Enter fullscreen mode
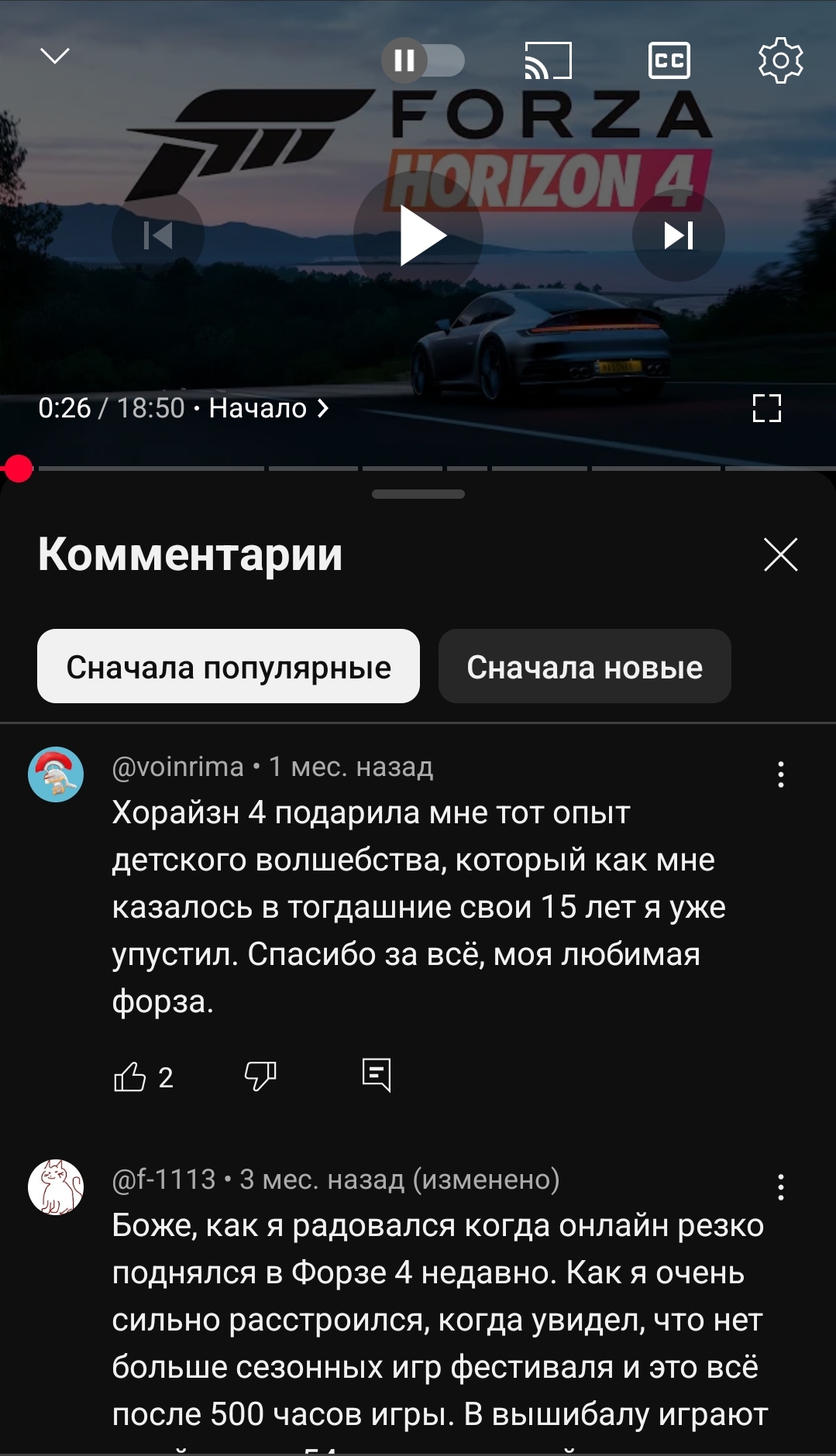 tap(766, 408)
